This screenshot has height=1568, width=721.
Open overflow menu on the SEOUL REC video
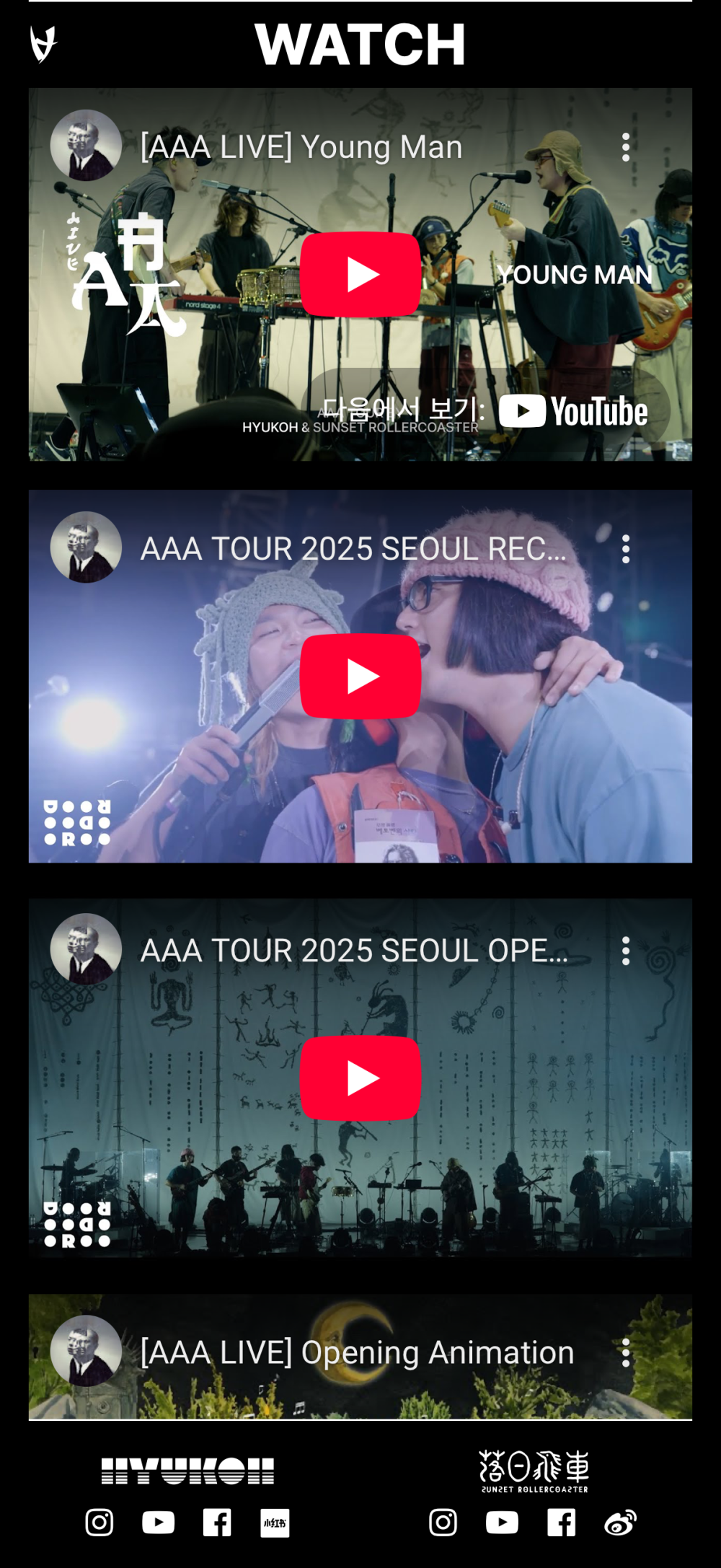pyautogui.click(x=626, y=549)
